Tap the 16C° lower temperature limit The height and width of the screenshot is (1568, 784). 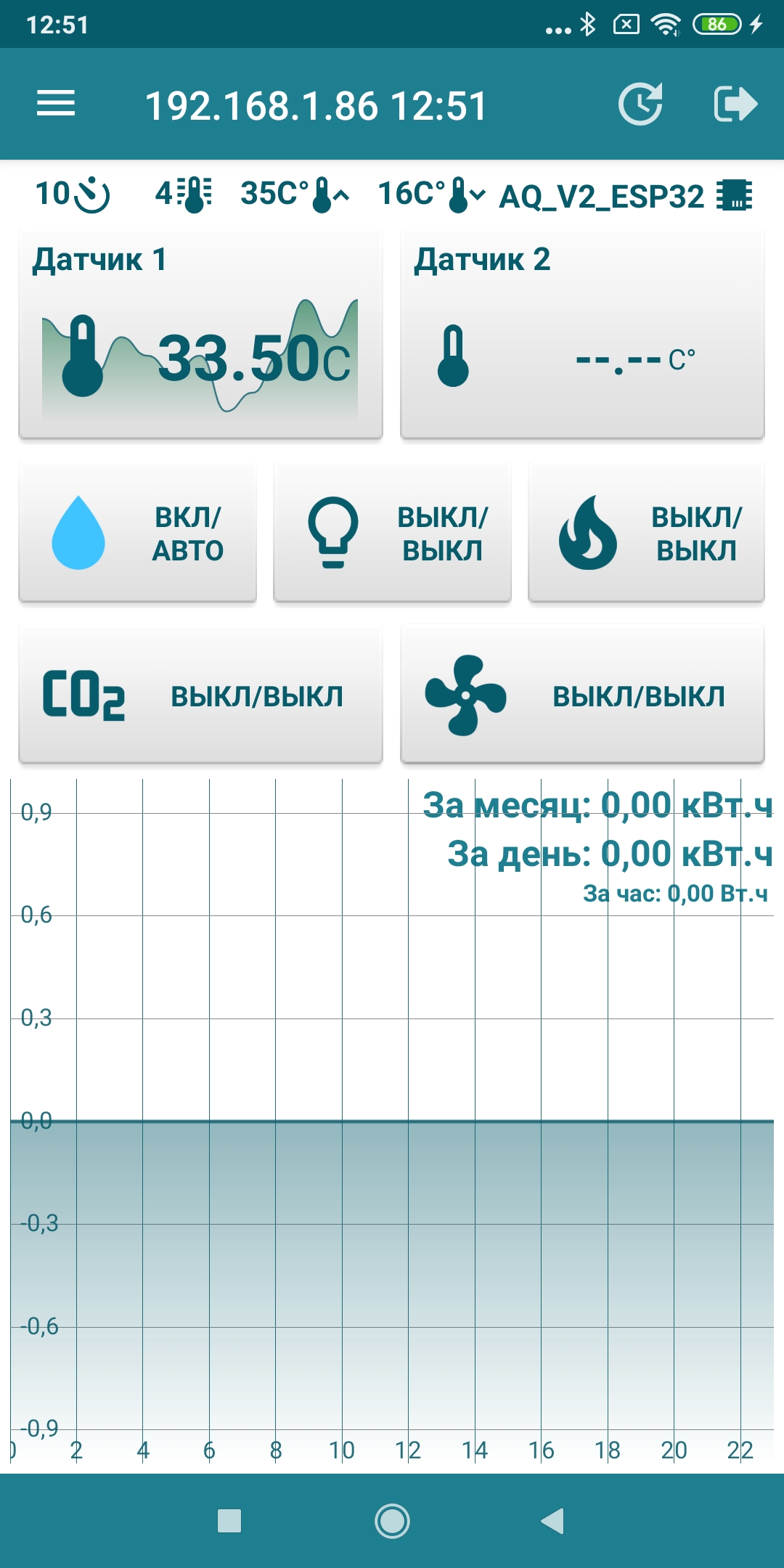click(x=431, y=195)
